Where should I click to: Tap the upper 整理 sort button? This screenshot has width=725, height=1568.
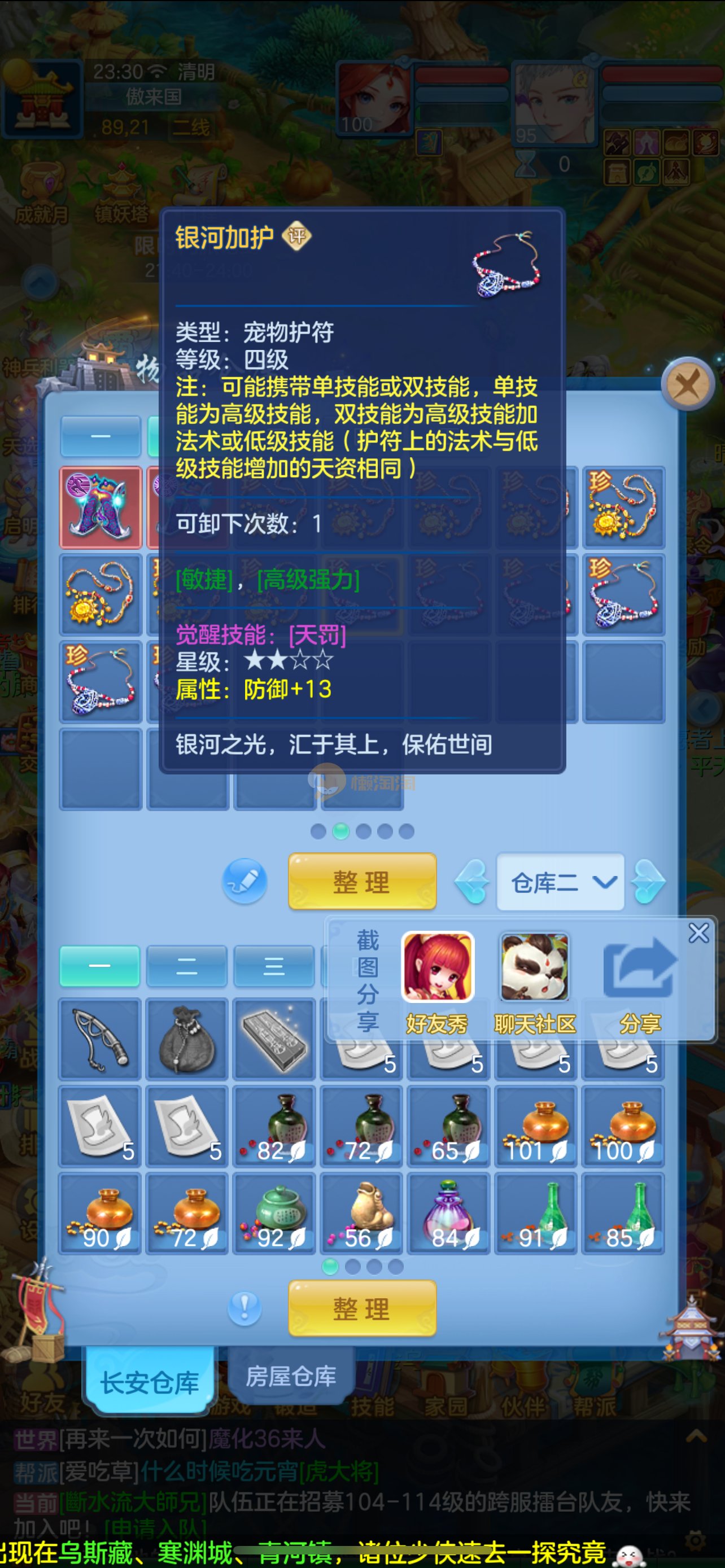tap(362, 882)
